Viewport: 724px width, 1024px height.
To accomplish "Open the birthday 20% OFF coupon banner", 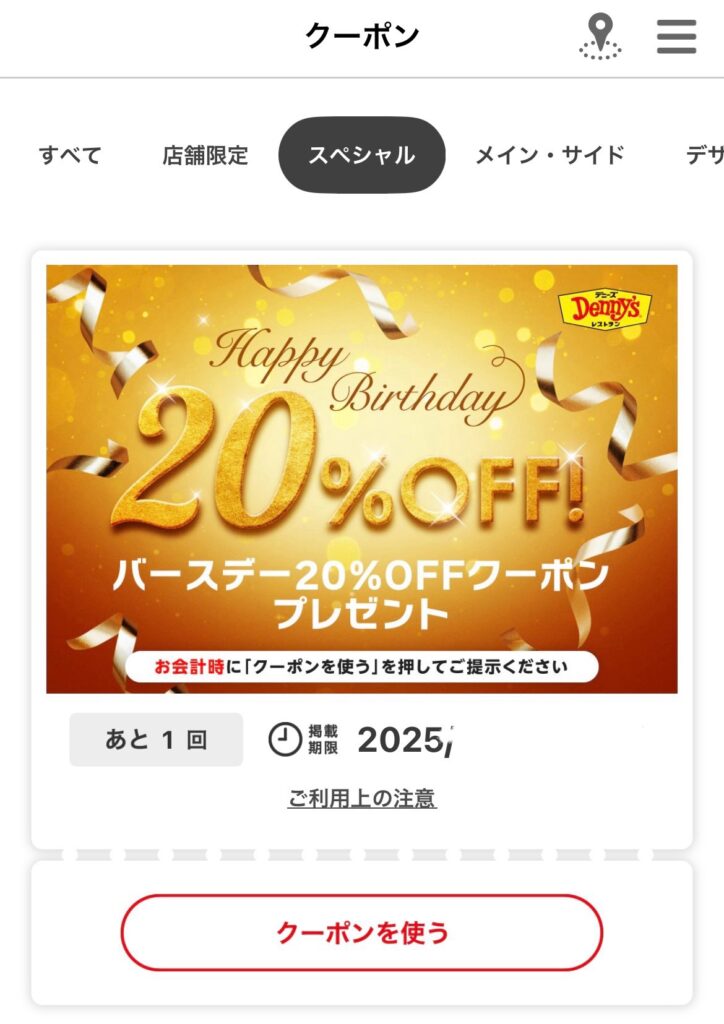I will (361, 478).
